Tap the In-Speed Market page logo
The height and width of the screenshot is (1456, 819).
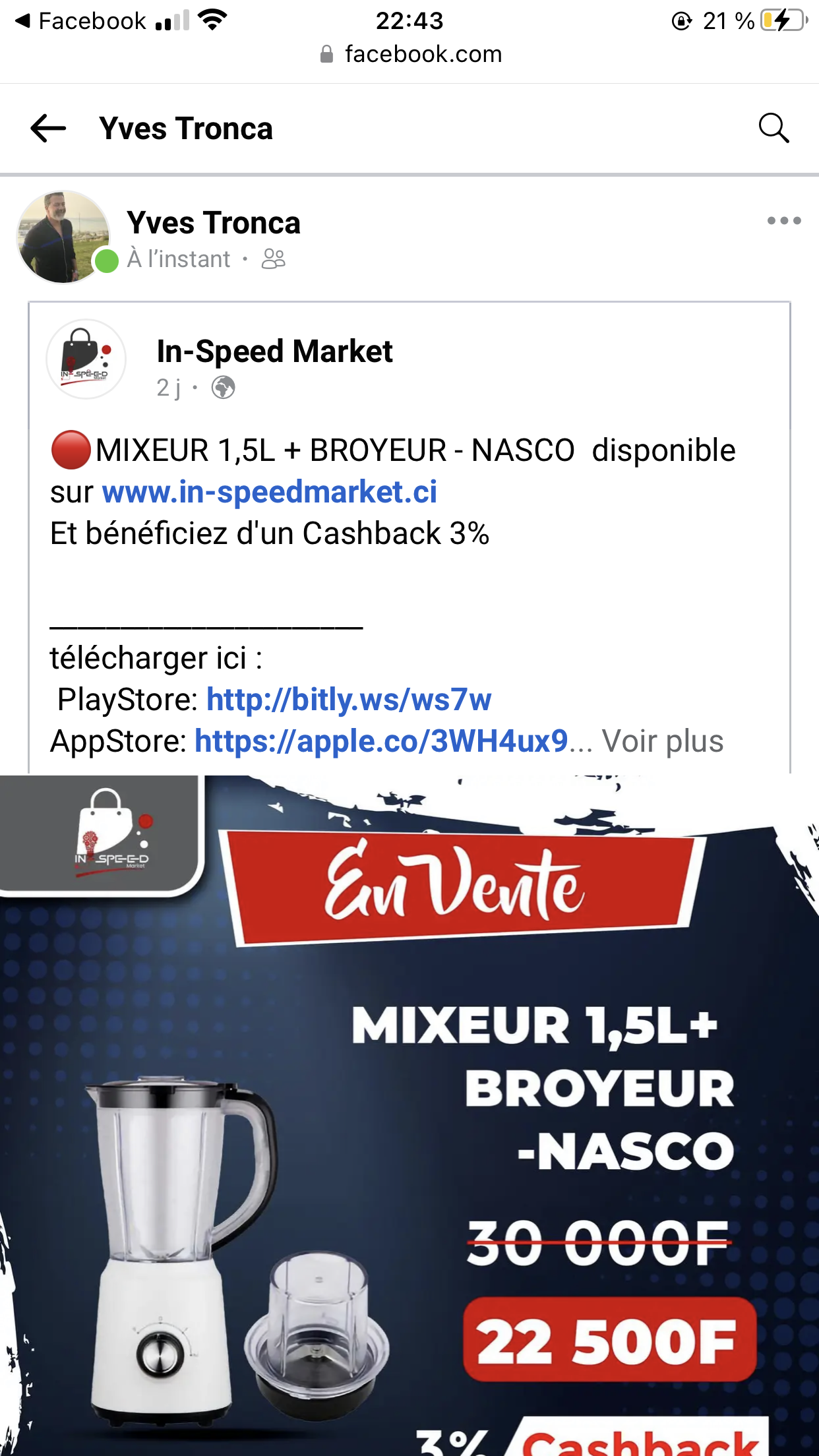pos(86,359)
